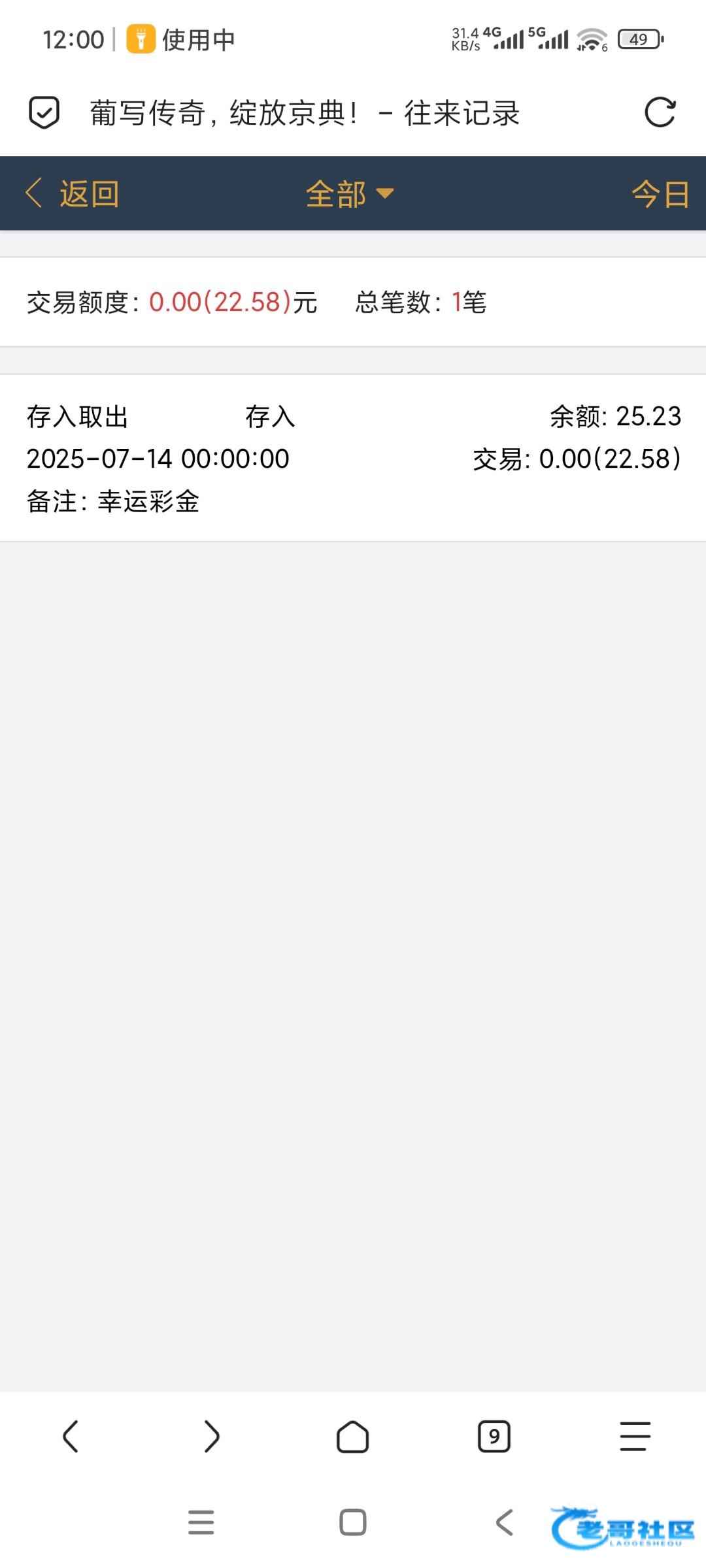Open the 幸运彩金 transaction record
Image resolution: width=706 pixels, height=1568 pixels.
point(353,458)
